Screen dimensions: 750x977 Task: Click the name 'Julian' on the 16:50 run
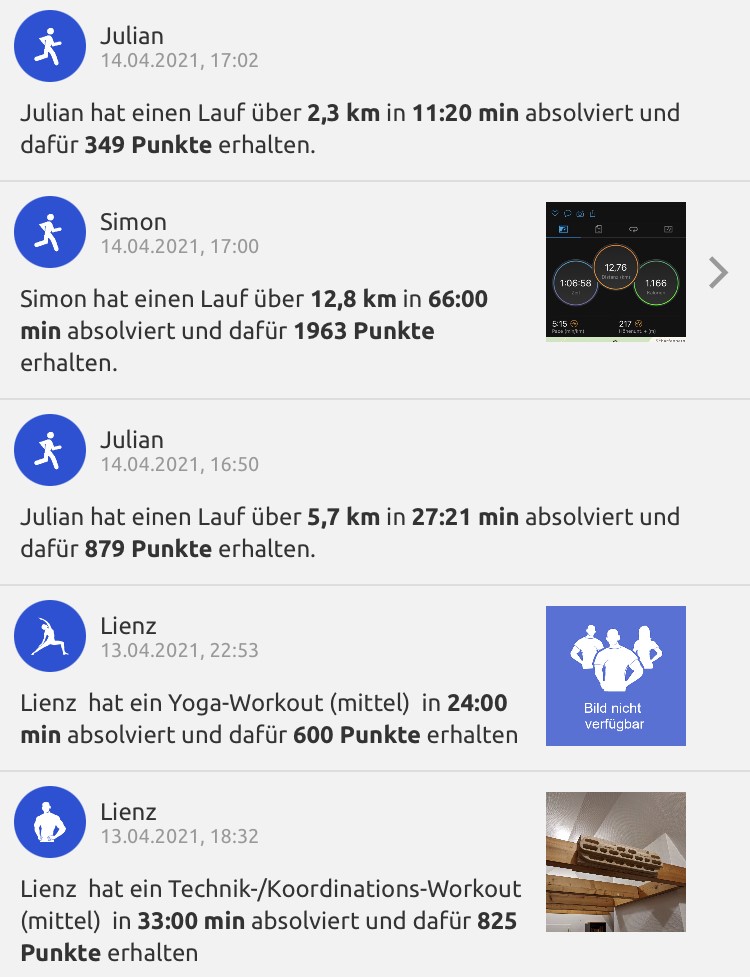[130, 440]
